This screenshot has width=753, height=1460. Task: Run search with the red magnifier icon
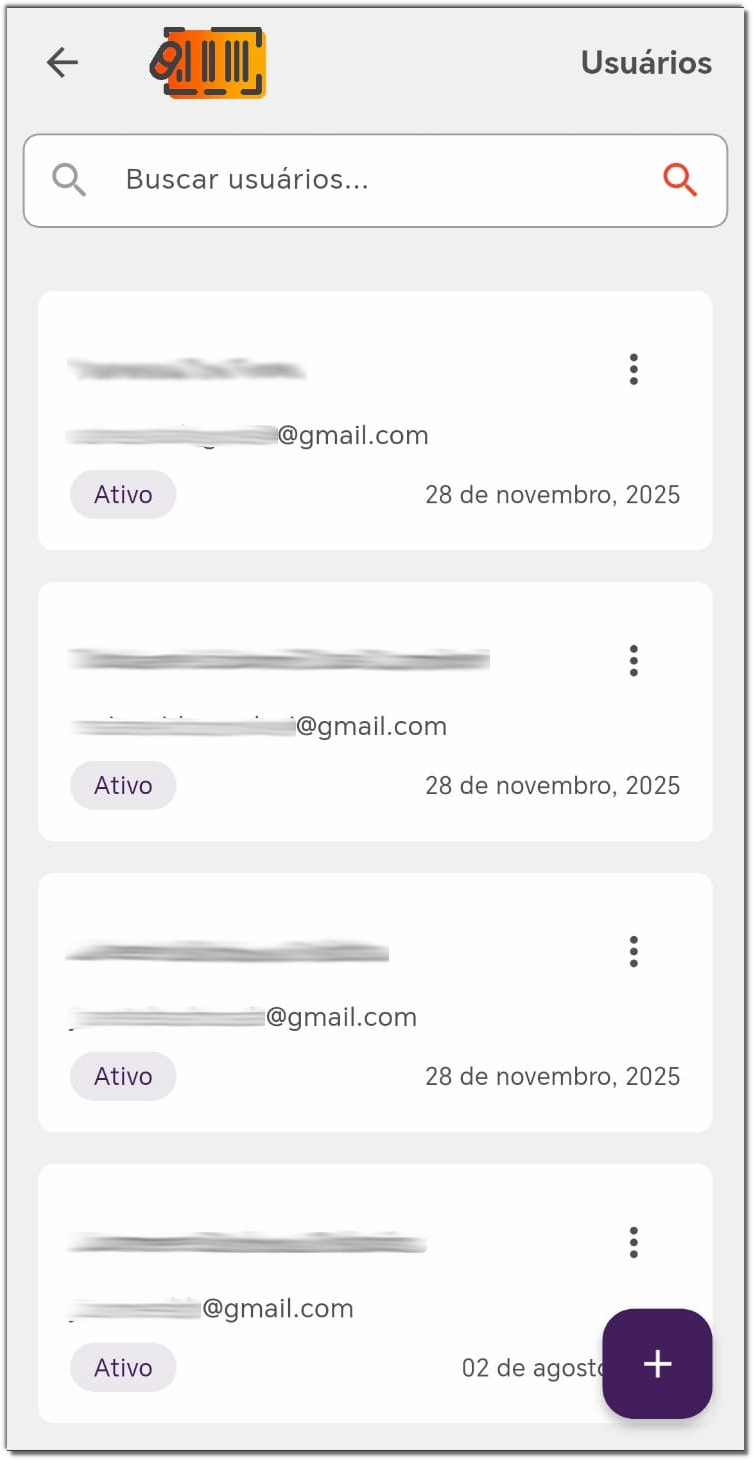point(680,180)
